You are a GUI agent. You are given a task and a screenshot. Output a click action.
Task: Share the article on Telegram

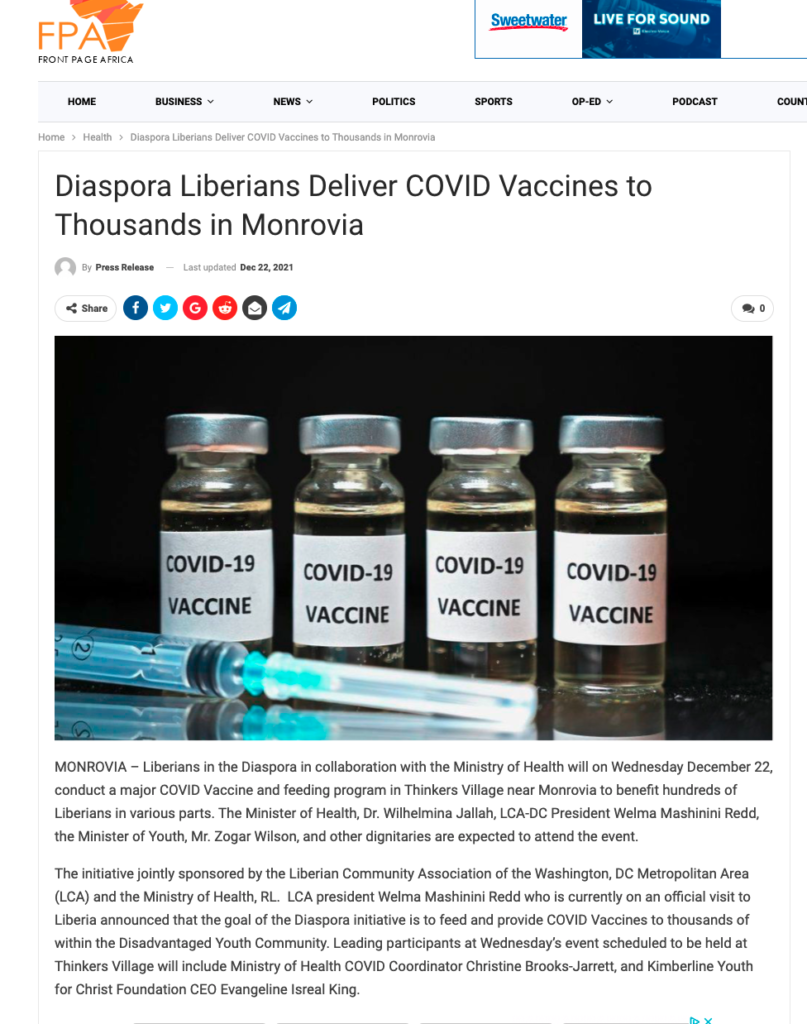point(285,308)
